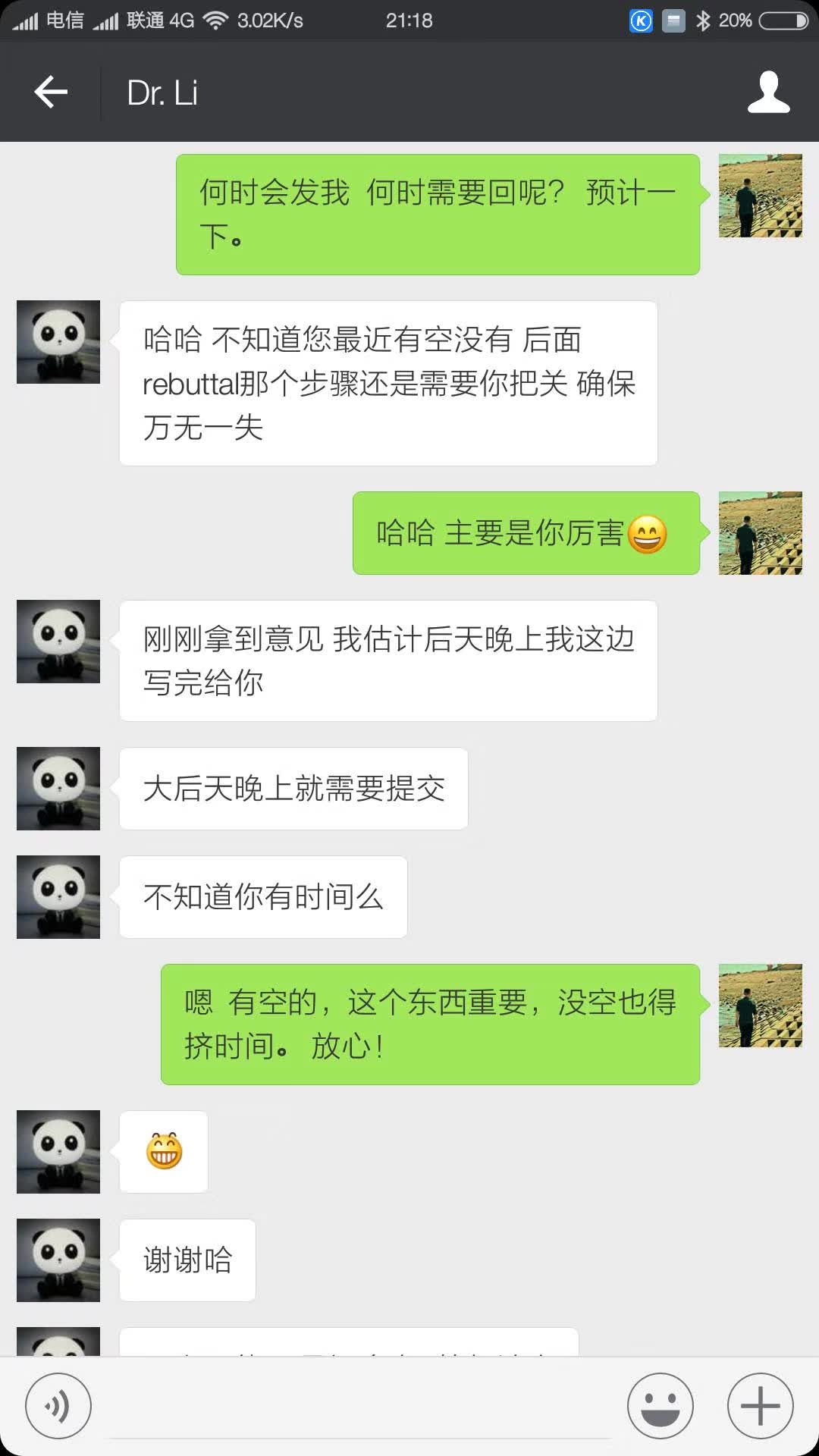The height and width of the screenshot is (1456, 819).
Task: Go back from the Dr. Li chat
Action: point(51,93)
